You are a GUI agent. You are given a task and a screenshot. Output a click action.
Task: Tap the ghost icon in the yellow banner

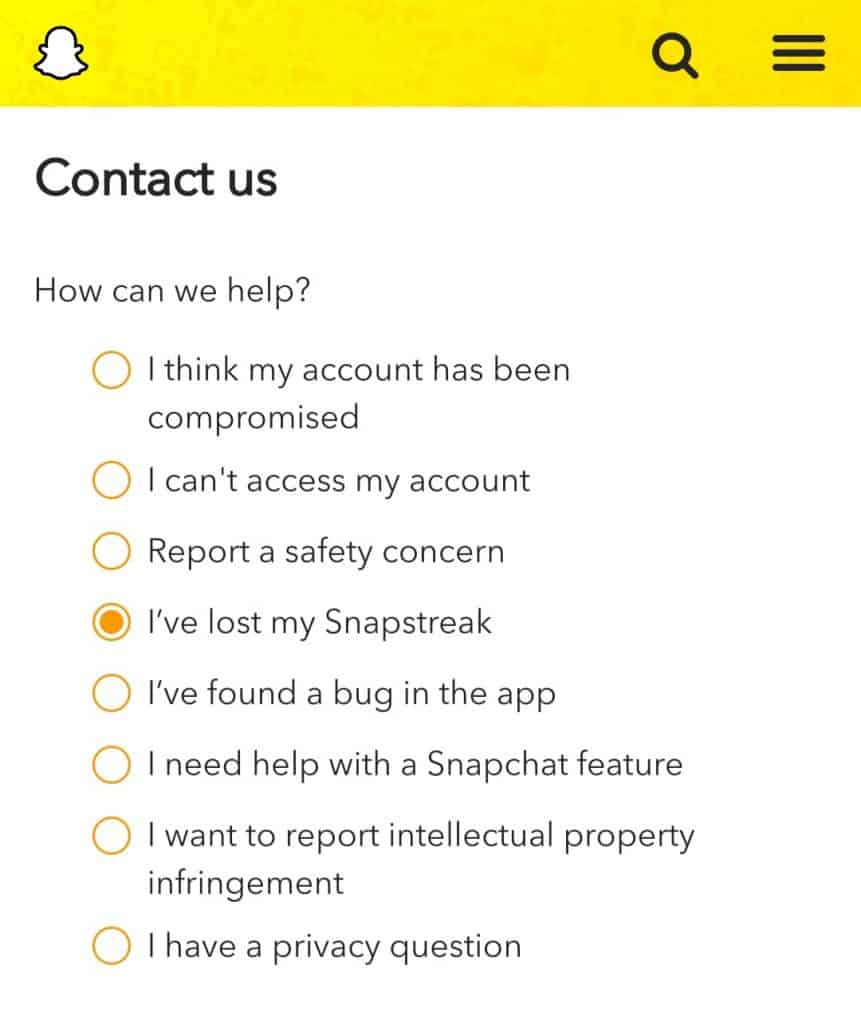60,54
